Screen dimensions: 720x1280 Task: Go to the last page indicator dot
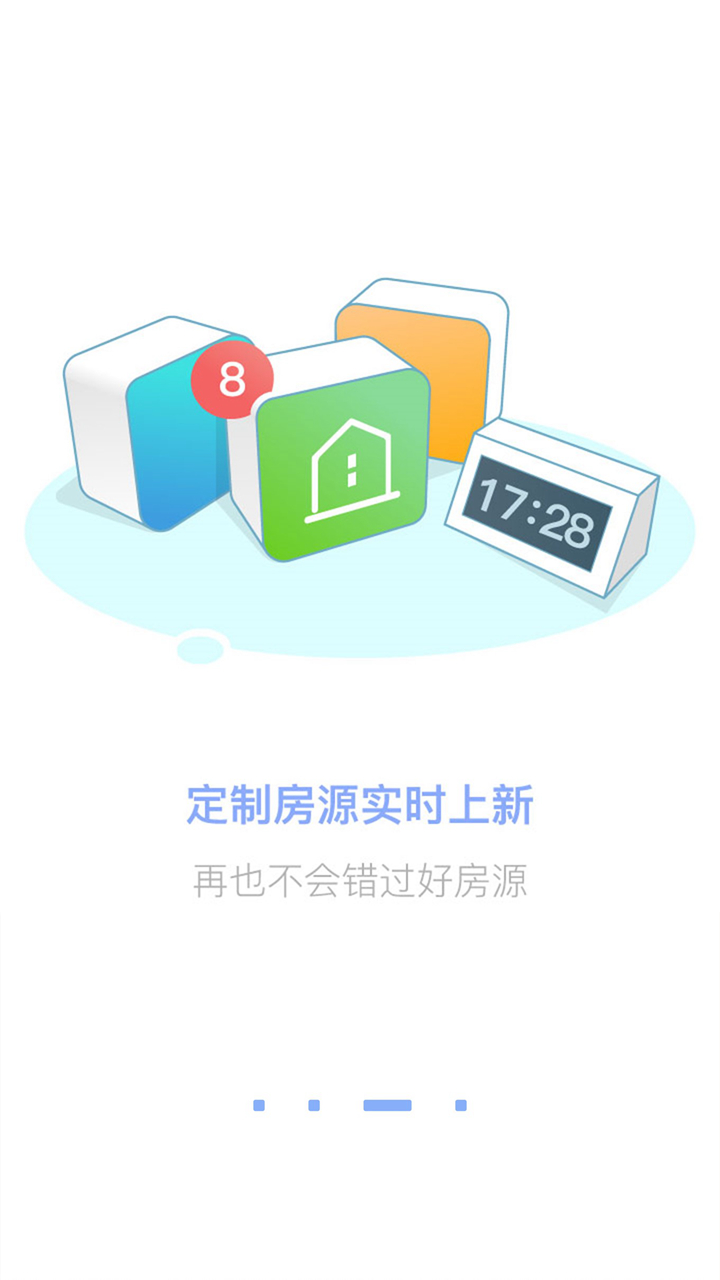point(461,1105)
